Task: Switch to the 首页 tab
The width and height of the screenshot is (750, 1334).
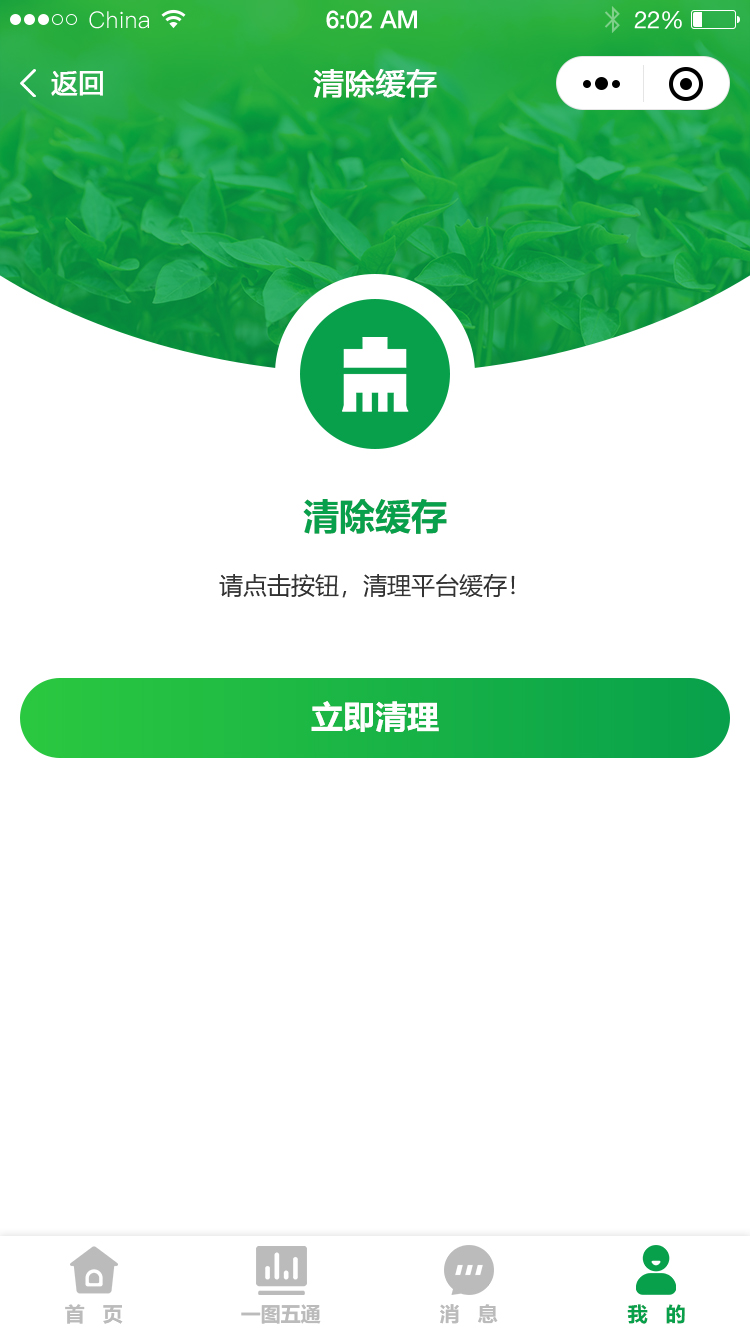Action: (94, 1285)
